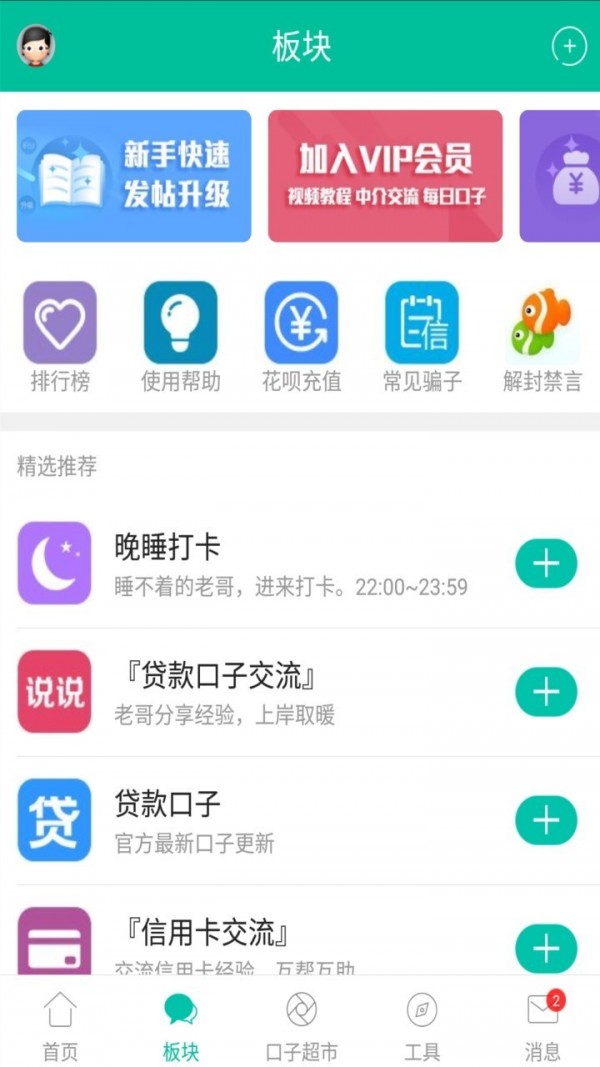Open the 加入VIP会员 banner

(385, 176)
